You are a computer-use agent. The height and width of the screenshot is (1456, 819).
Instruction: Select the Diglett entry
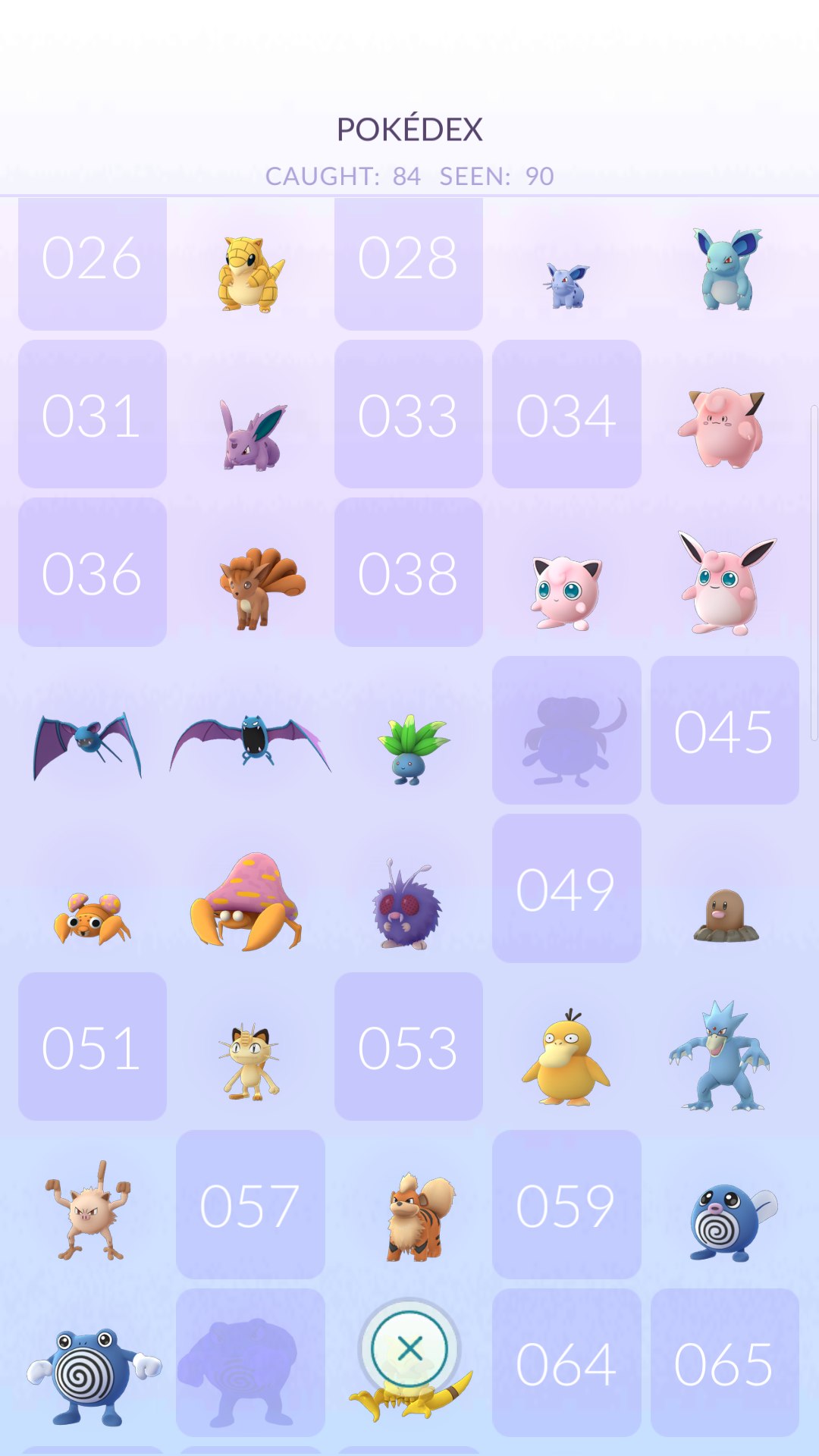726,915
